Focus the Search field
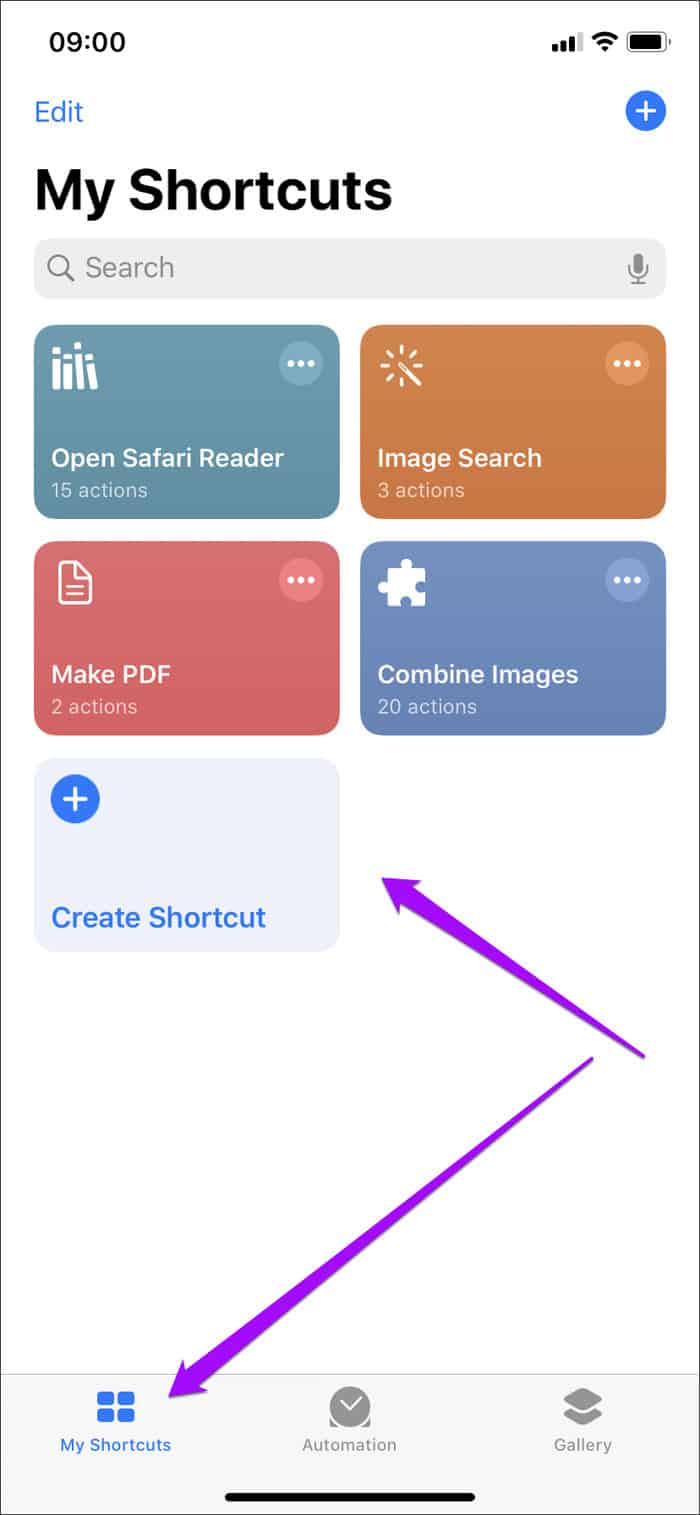Image resolution: width=700 pixels, height=1515 pixels. point(330,268)
